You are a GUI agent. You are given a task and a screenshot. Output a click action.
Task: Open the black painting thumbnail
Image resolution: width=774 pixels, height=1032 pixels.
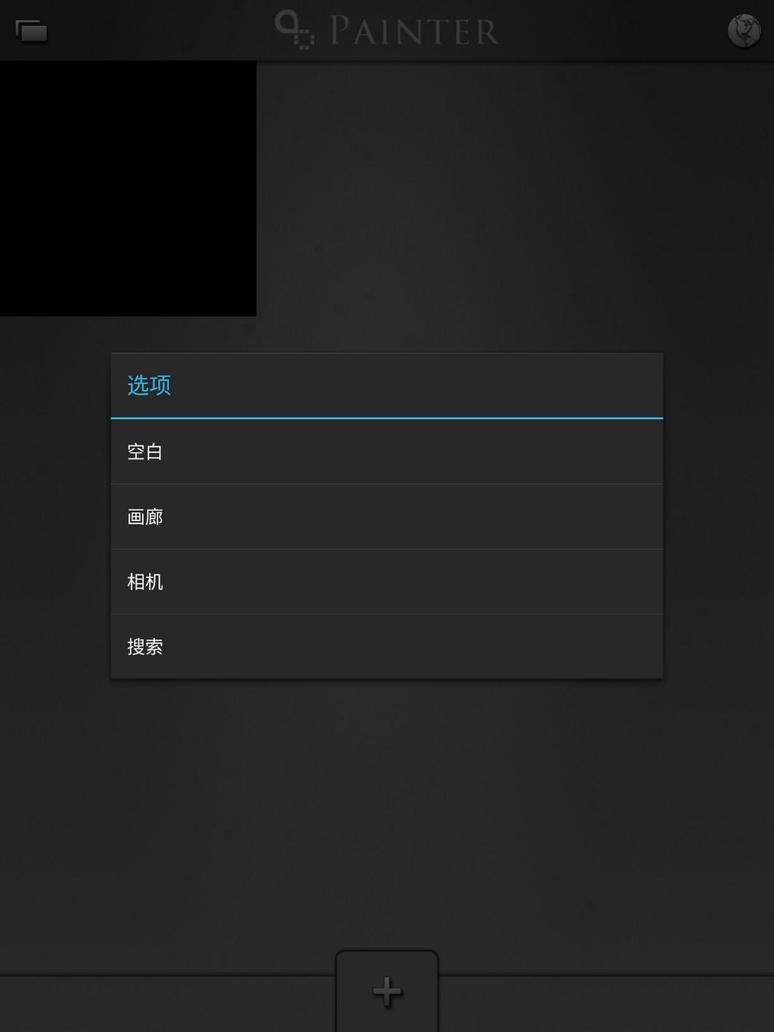tap(128, 190)
